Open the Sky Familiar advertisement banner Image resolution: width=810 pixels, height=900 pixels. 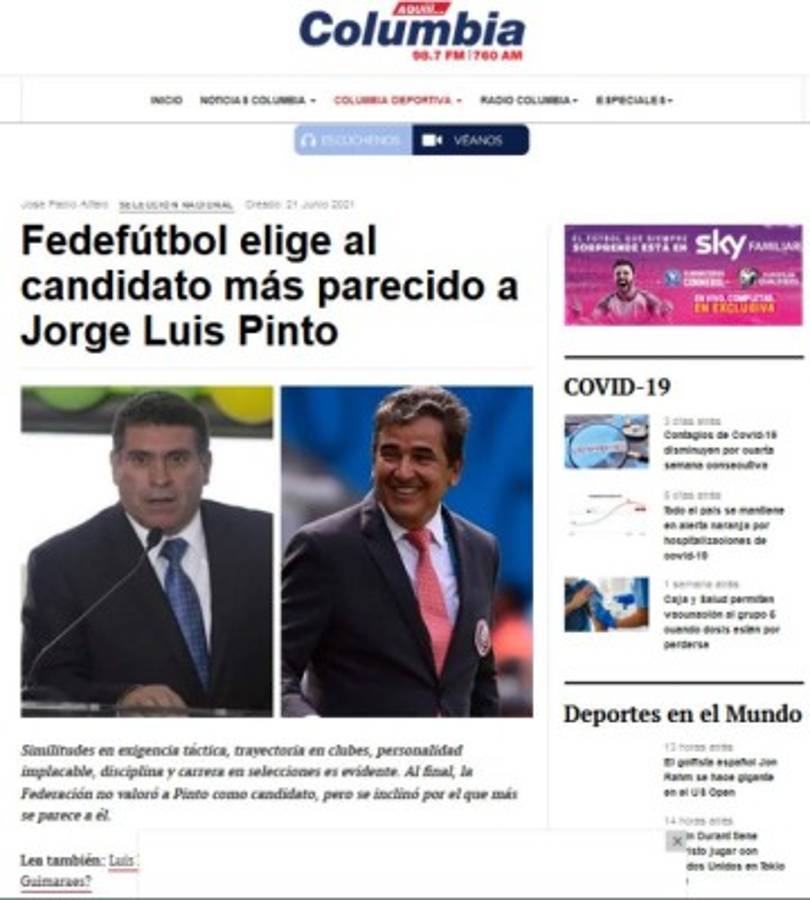(683, 274)
